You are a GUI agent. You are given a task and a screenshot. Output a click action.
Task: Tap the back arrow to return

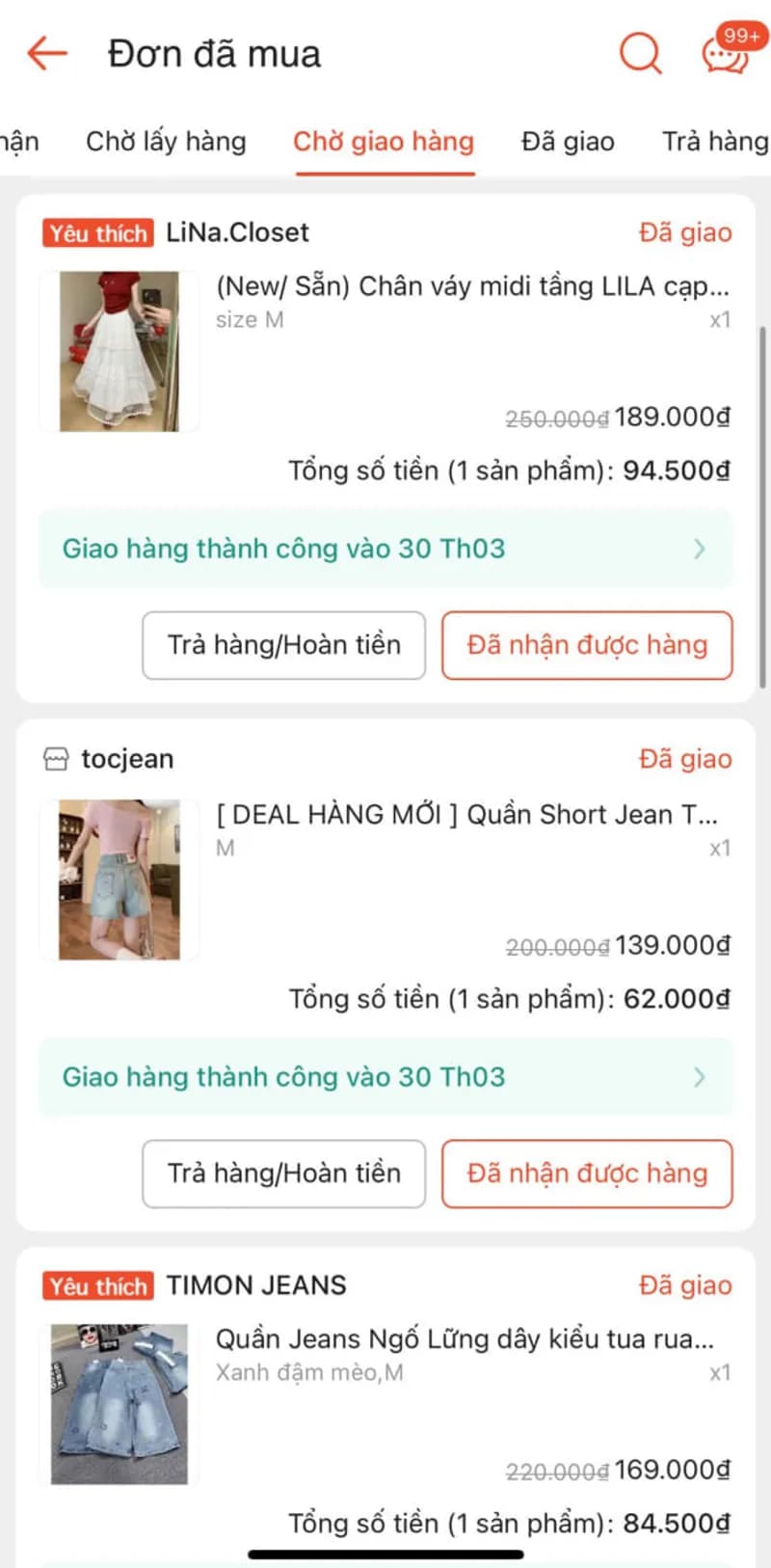coord(45,53)
